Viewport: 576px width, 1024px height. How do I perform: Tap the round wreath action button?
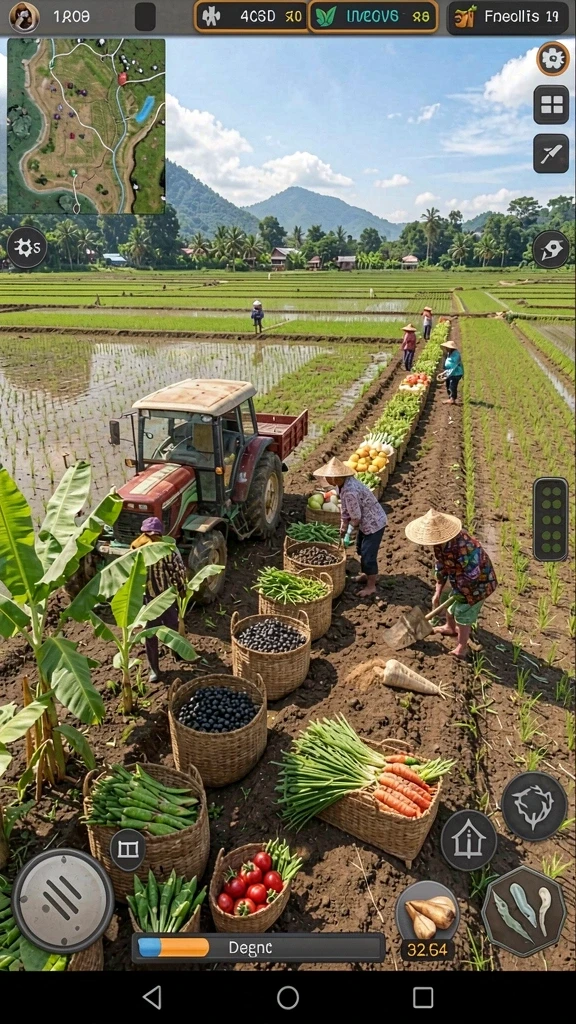pyautogui.click(x=534, y=805)
